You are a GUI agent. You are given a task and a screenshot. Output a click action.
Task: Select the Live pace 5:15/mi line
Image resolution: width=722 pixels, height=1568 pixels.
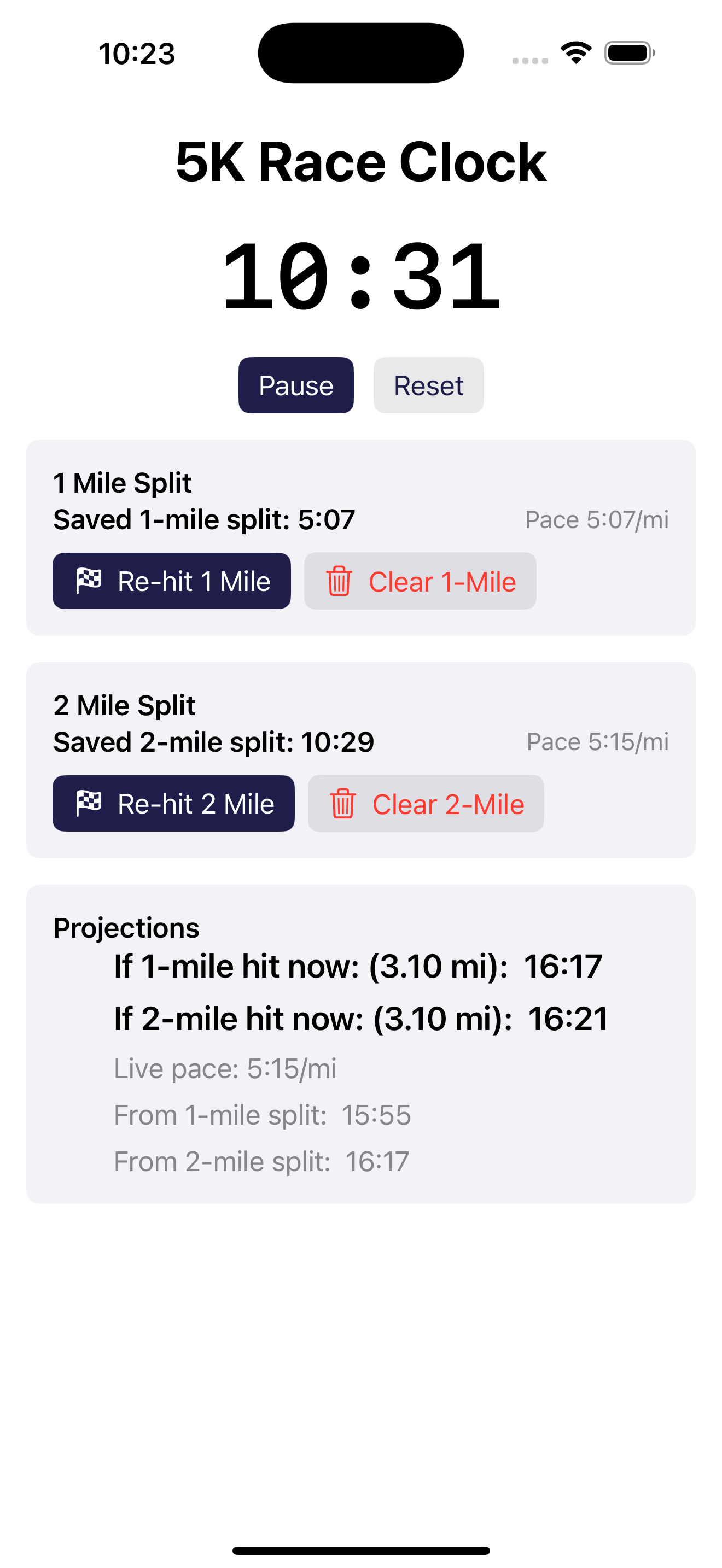tap(225, 1068)
